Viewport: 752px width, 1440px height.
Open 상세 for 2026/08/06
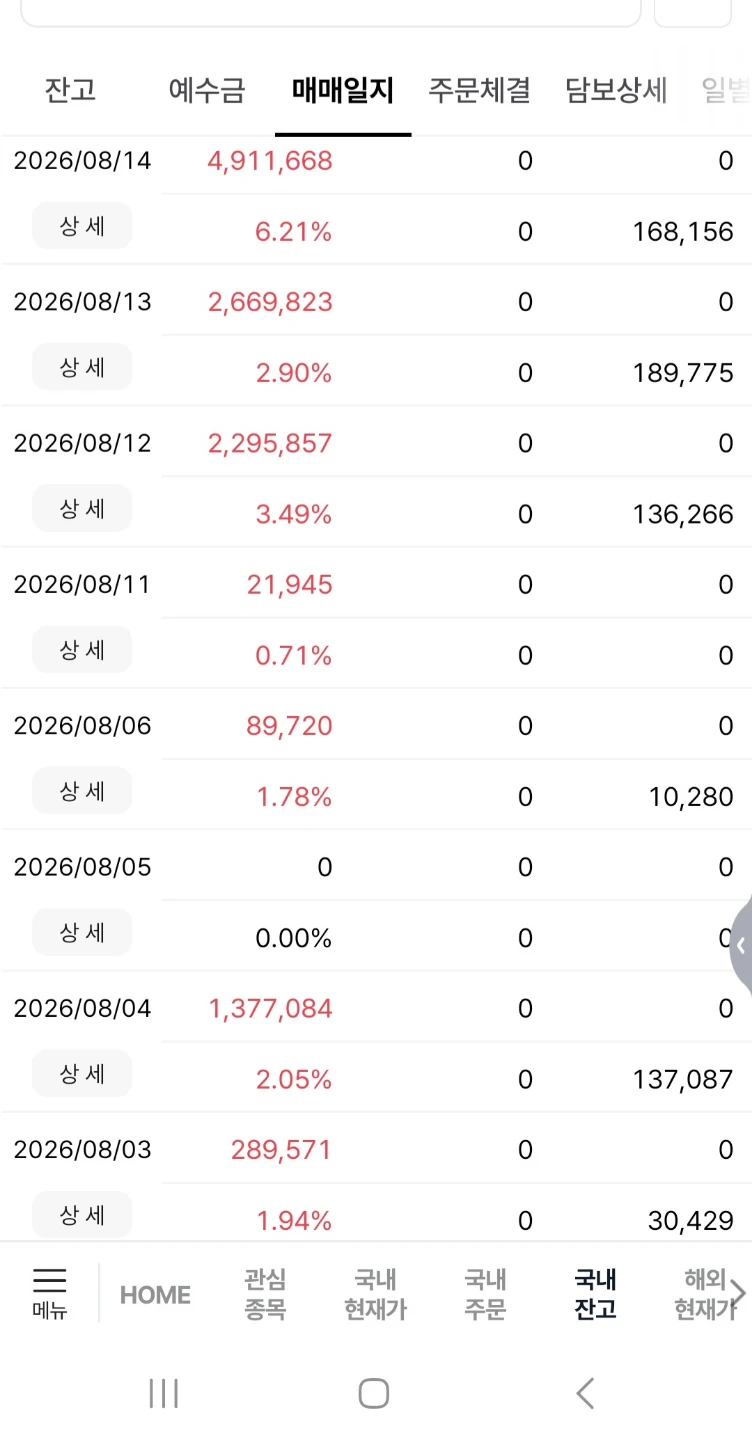(82, 790)
